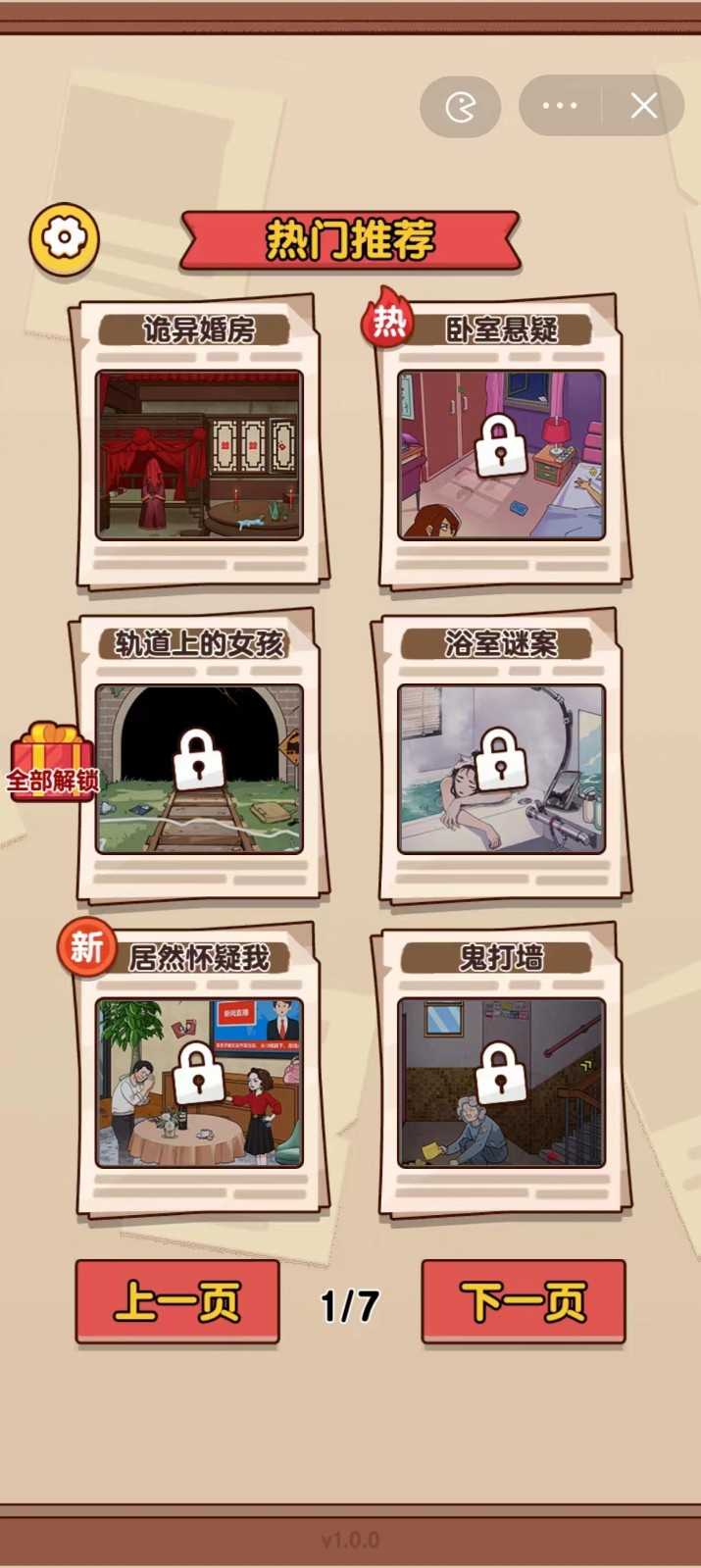Go to previous page with 上一页

tap(177, 1301)
